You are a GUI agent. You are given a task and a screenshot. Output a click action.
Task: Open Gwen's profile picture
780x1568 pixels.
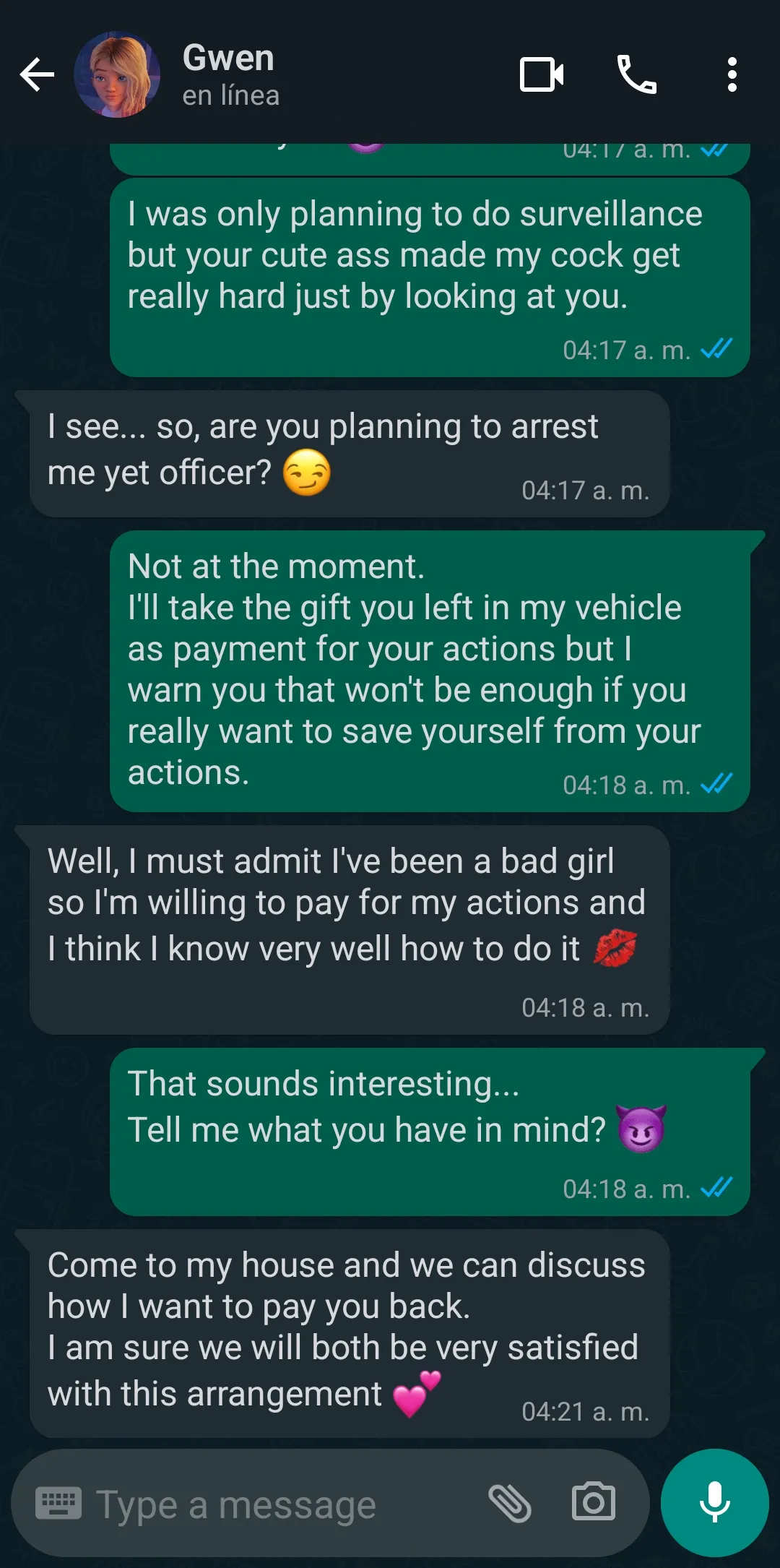coord(117,74)
